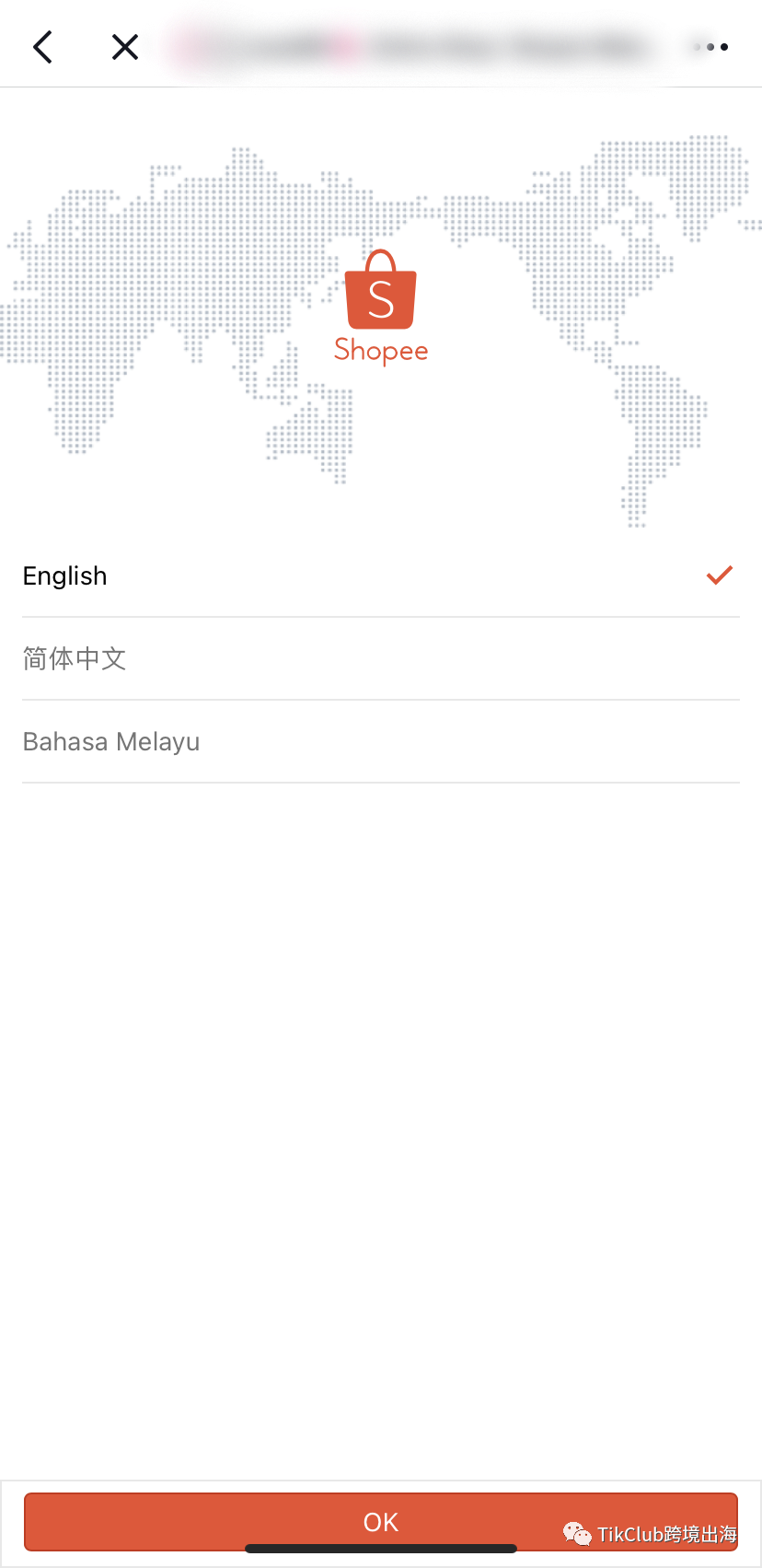Screen dimensions: 762x1568
Task: Close the page with the X icon
Action: [125, 47]
